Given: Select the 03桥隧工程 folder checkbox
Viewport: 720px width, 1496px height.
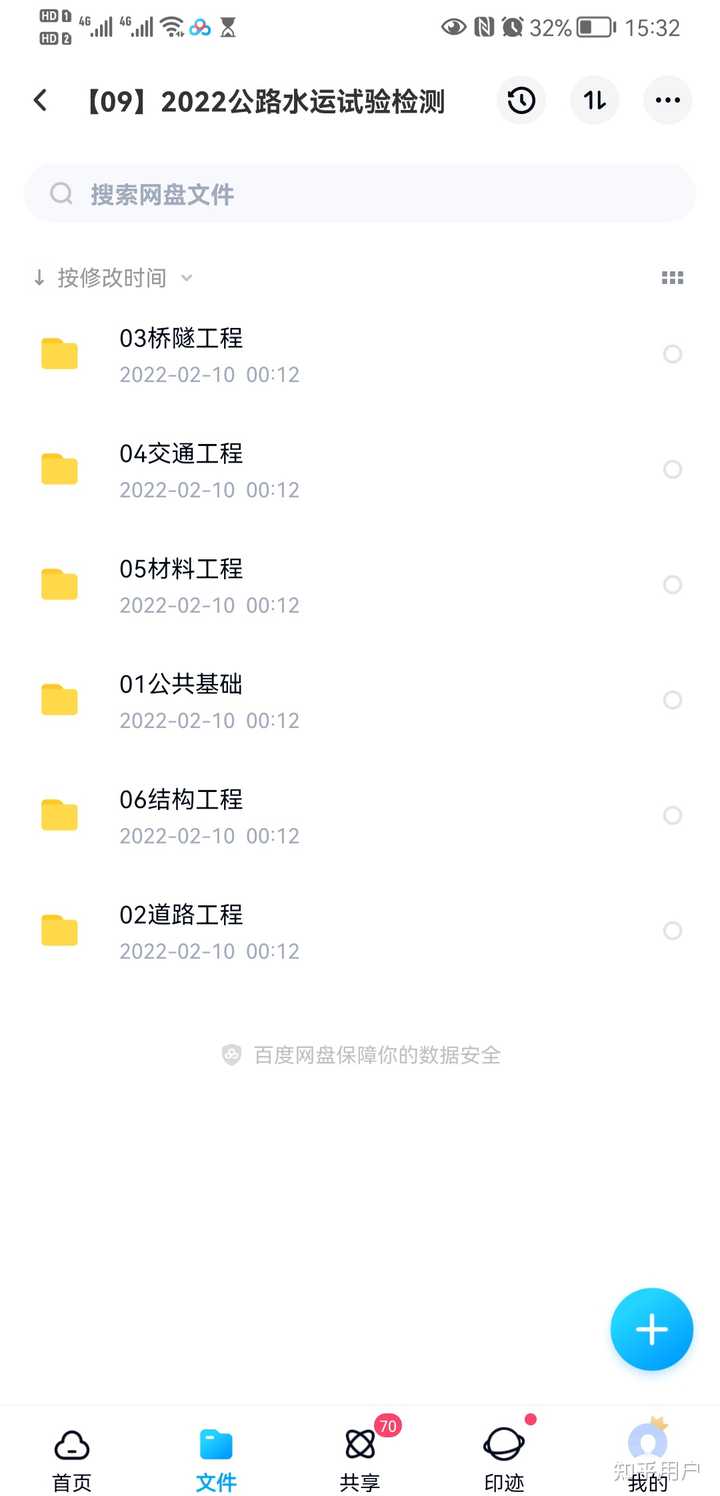Looking at the screenshot, I should point(673,354).
